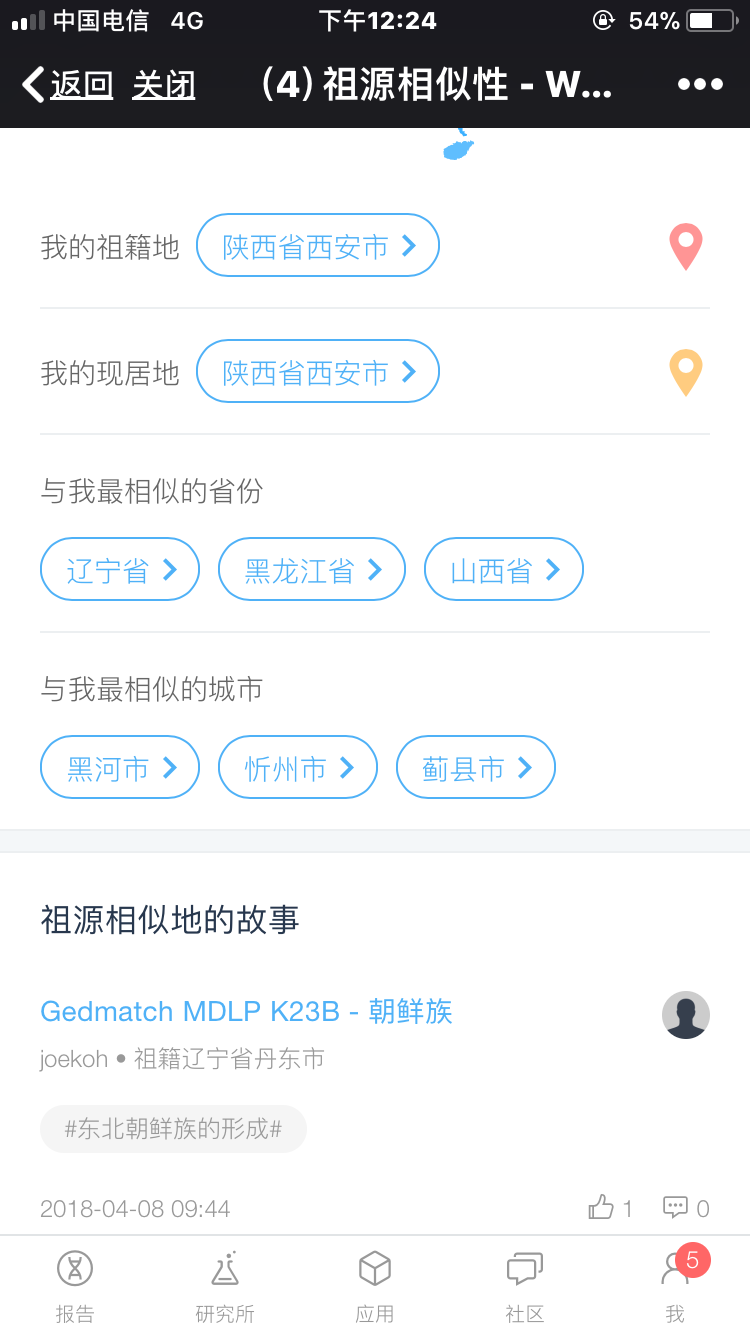View joekoh's profile avatar
The height and width of the screenshot is (1334, 750).
686,1015
